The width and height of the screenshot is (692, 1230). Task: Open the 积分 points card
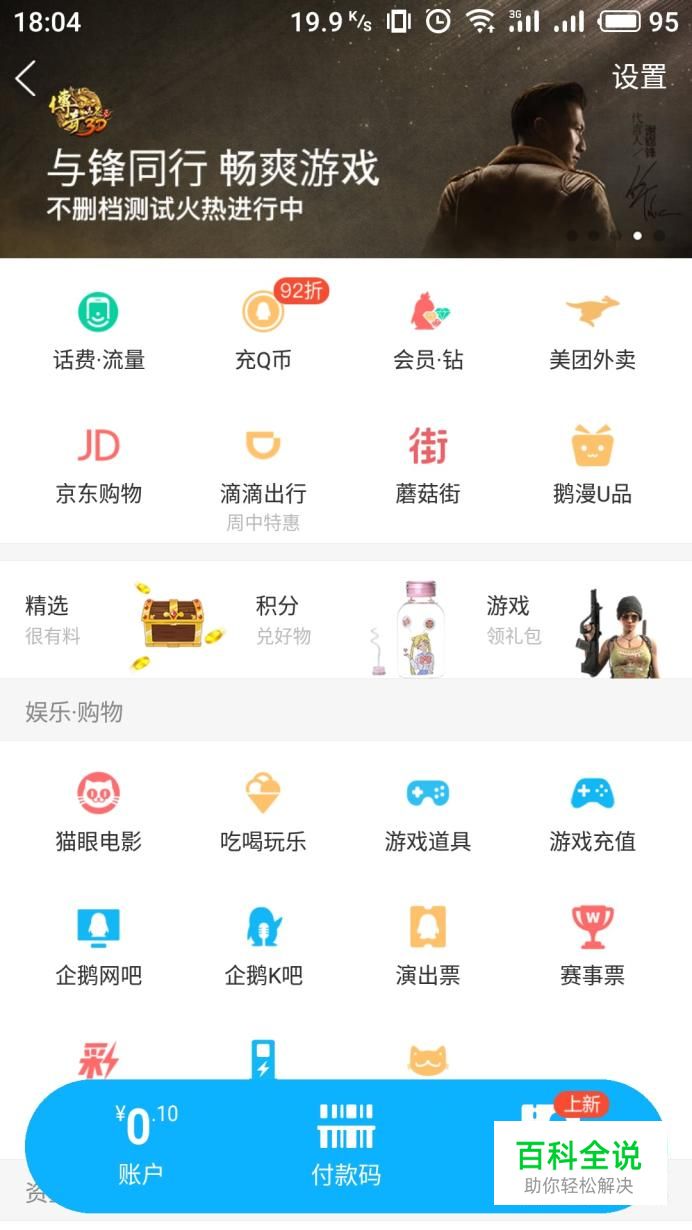[345, 620]
